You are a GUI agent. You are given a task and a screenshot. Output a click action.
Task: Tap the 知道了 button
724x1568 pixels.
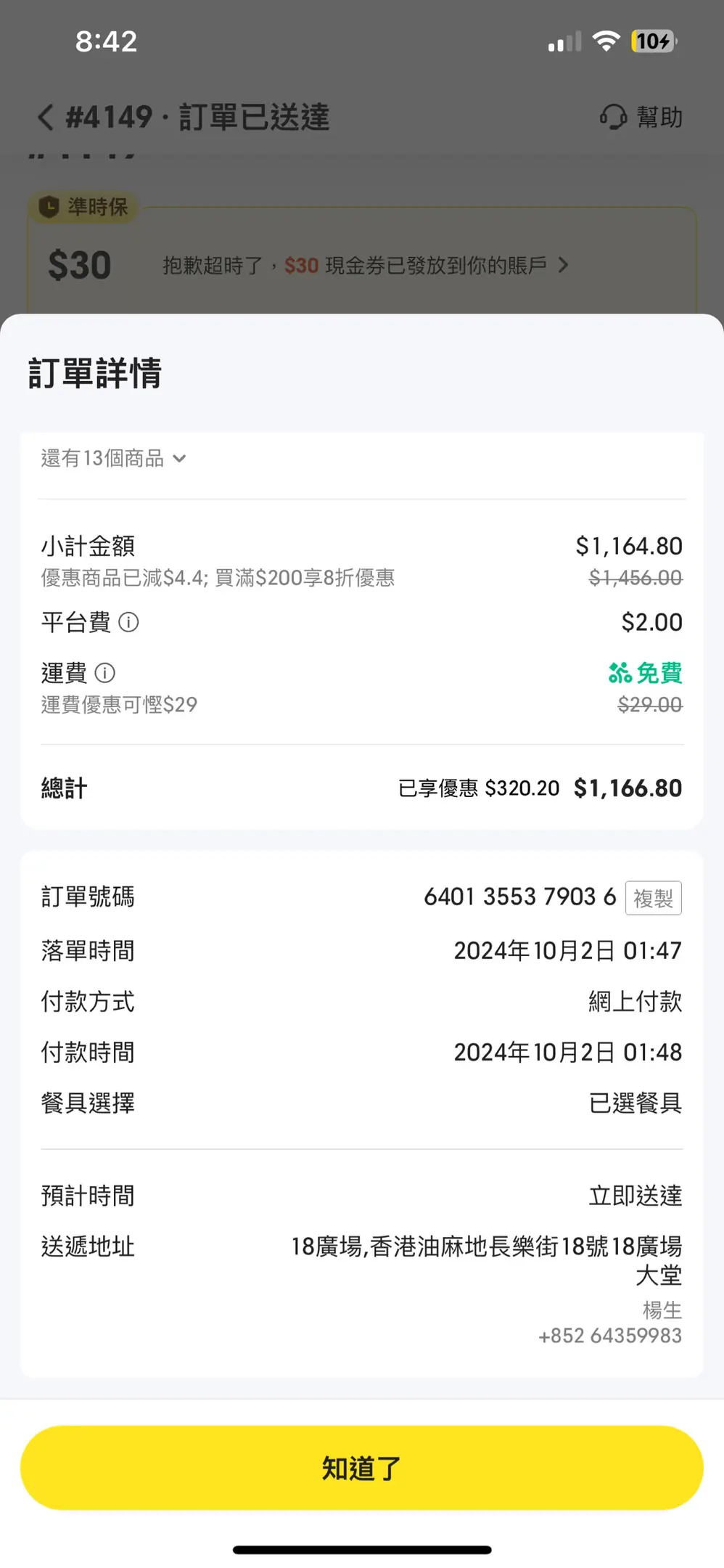click(x=361, y=1469)
